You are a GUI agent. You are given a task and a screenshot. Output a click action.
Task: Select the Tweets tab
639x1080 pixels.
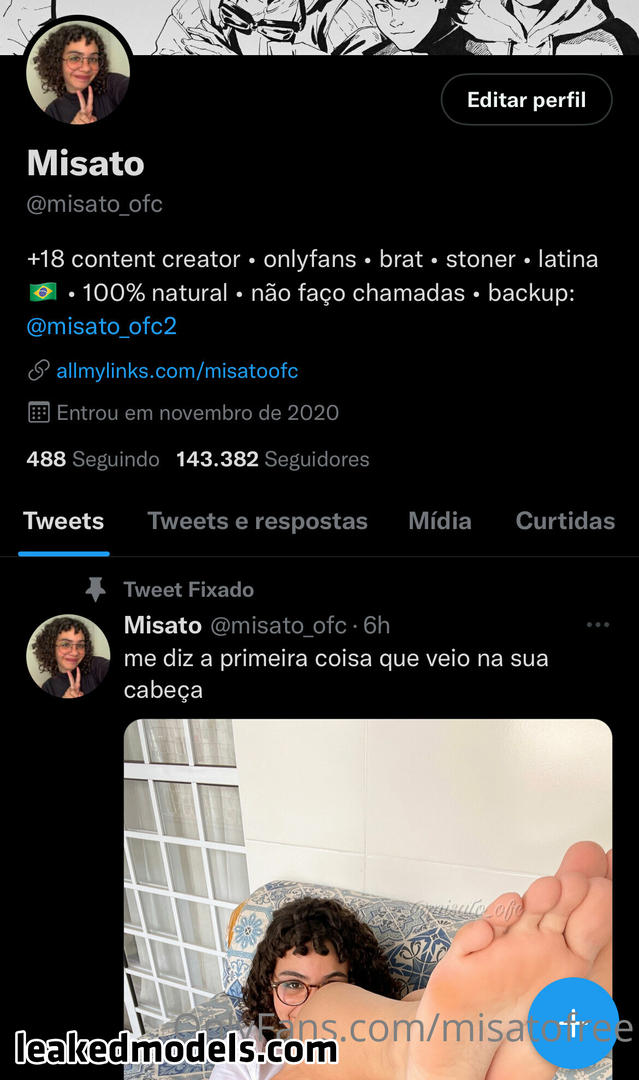coord(63,521)
